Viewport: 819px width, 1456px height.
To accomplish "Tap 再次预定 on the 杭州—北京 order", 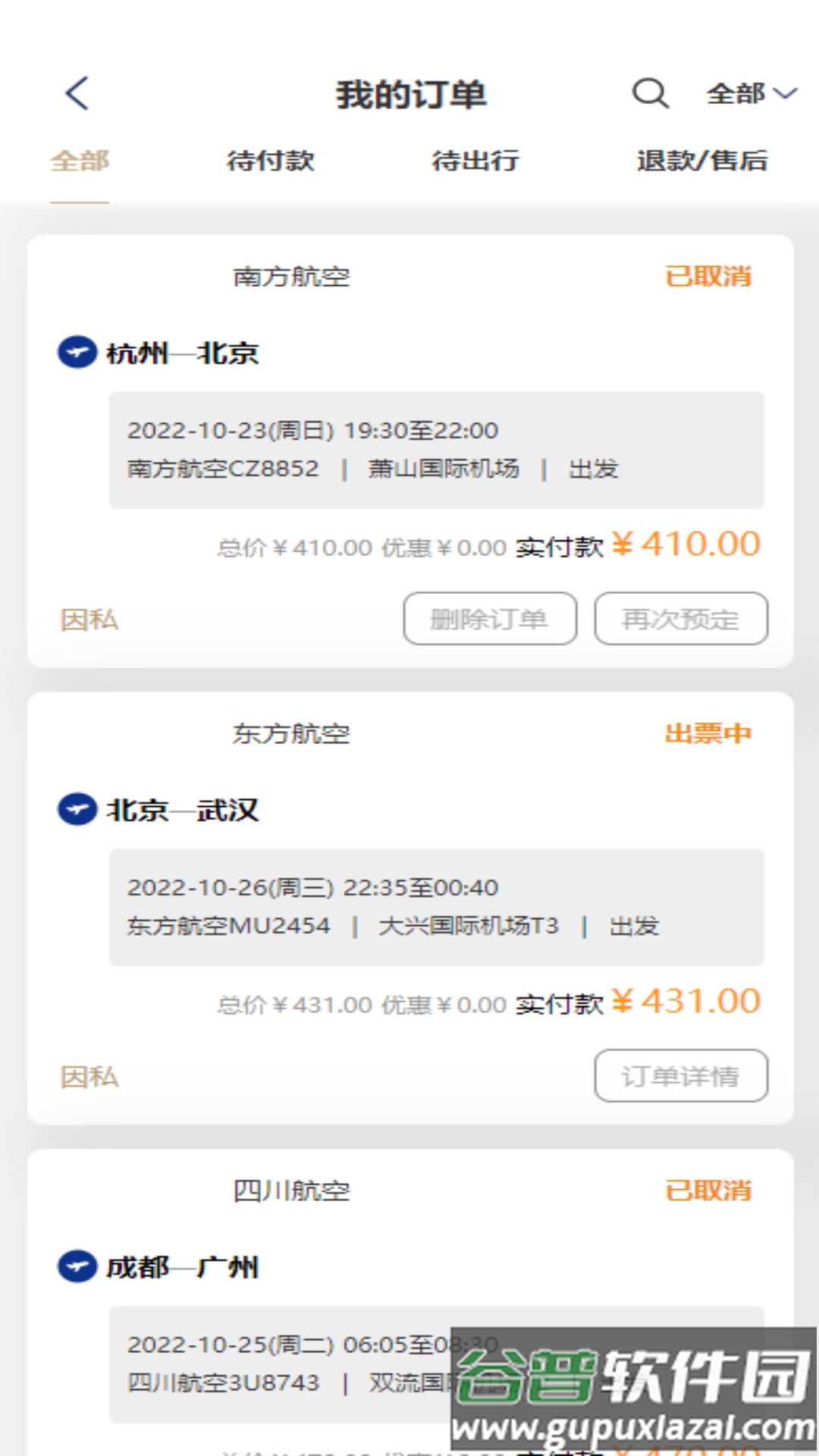I will coord(681,619).
